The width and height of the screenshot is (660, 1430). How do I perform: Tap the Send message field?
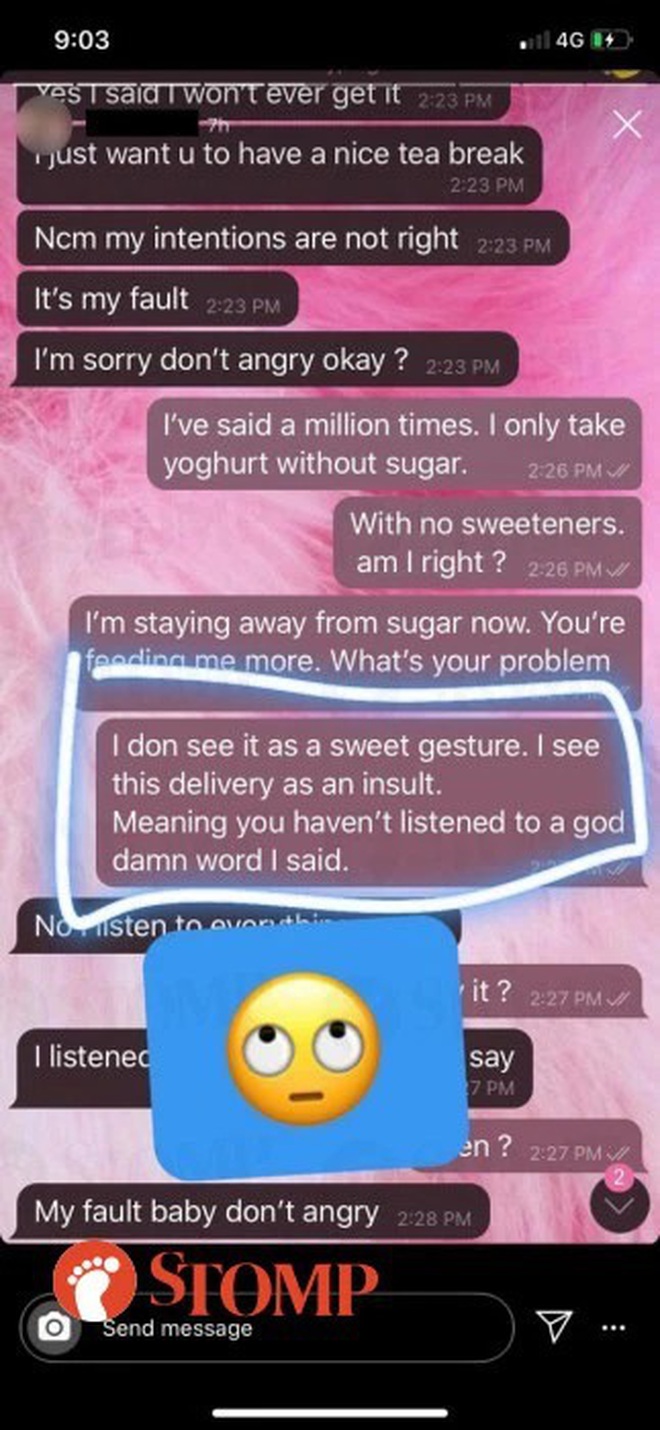pos(267,1328)
